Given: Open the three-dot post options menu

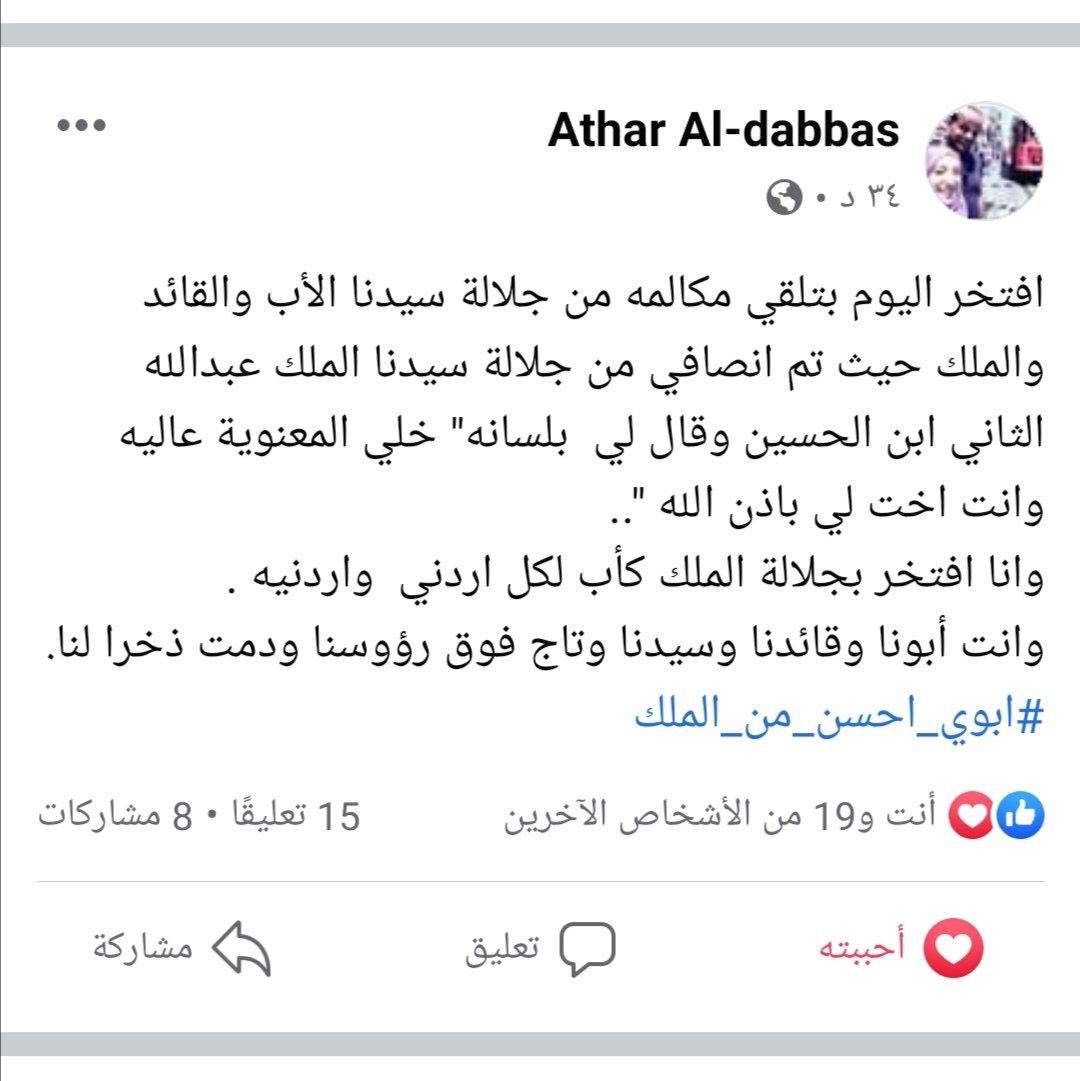Looking at the screenshot, I should click(82, 126).
